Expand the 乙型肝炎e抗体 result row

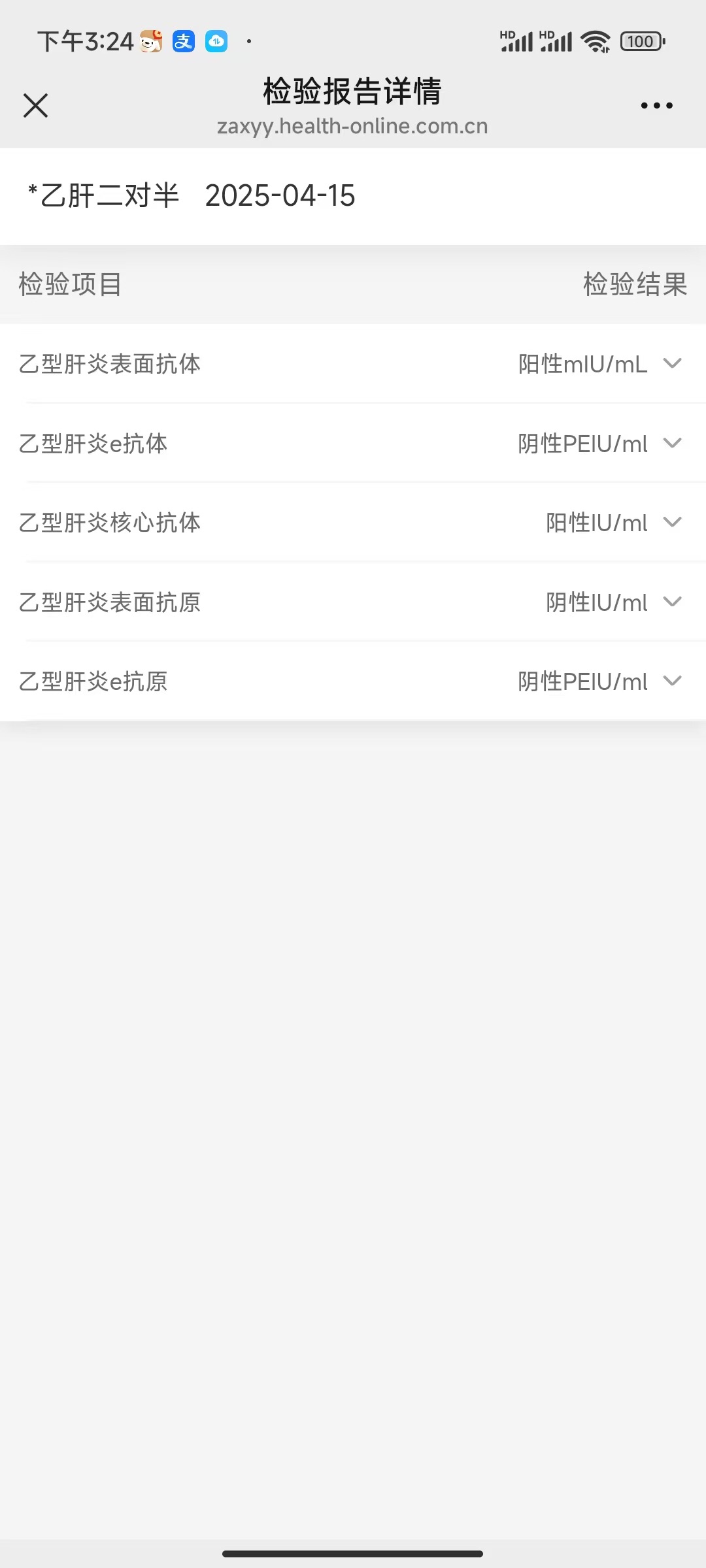click(673, 444)
